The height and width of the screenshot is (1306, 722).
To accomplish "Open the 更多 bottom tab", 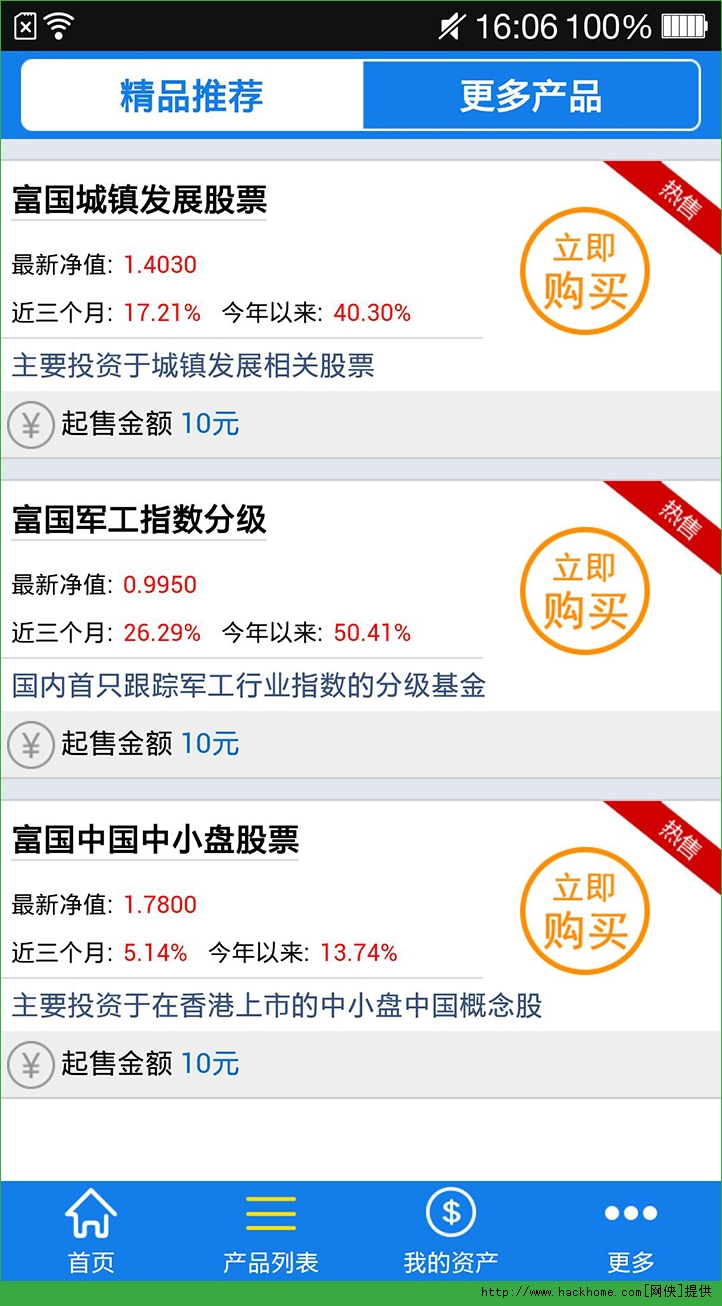I will 631,1231.
